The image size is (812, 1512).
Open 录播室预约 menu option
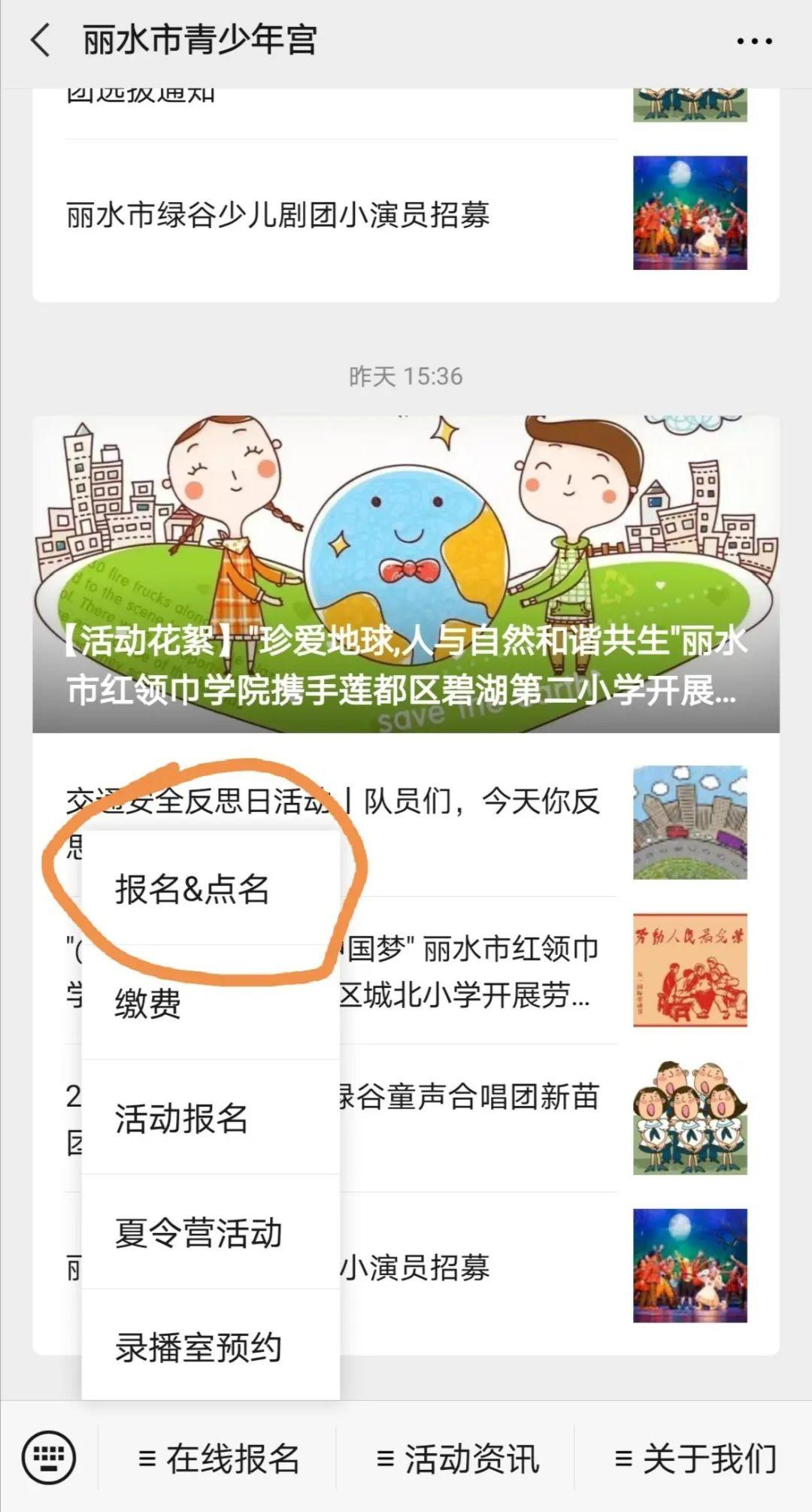coord(211,1346)
